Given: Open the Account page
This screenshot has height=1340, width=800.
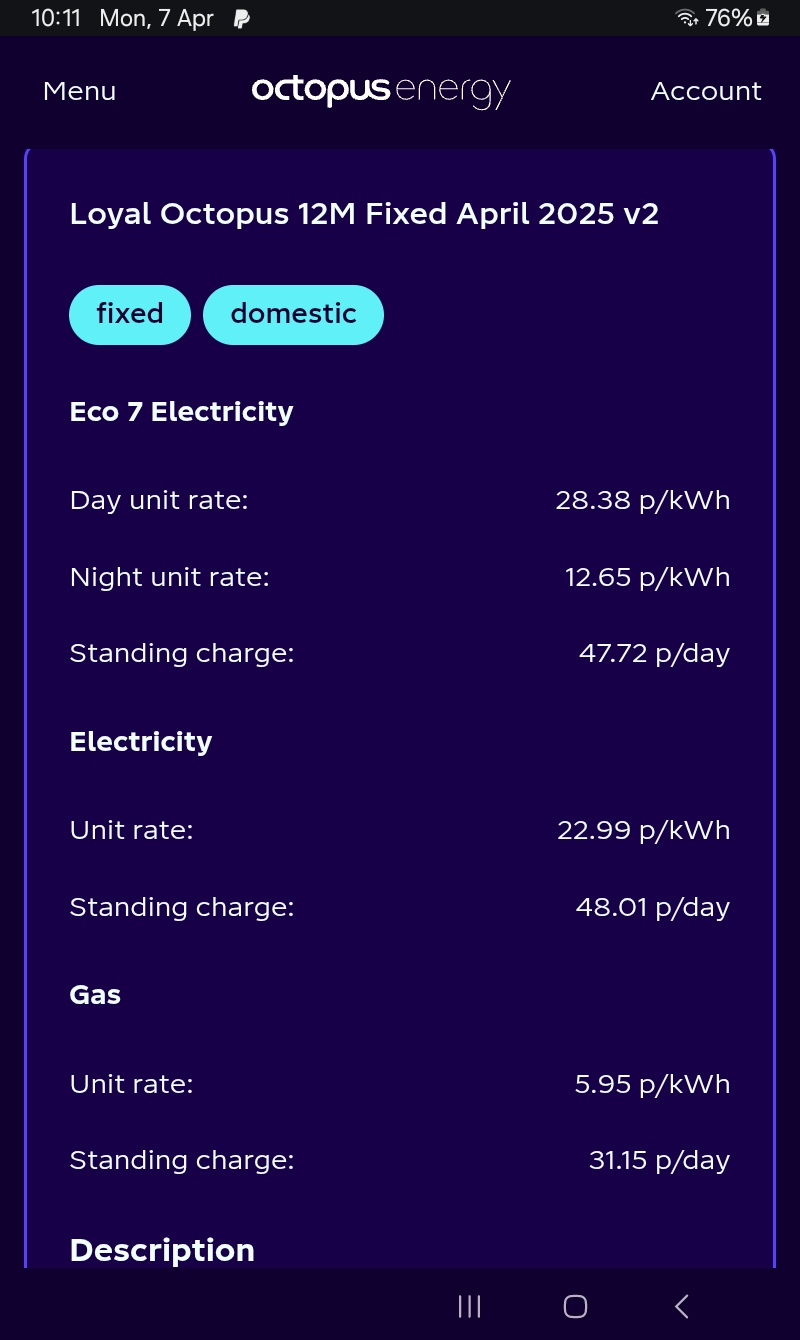Looking at the screenshot, I should tap(706, 91).
